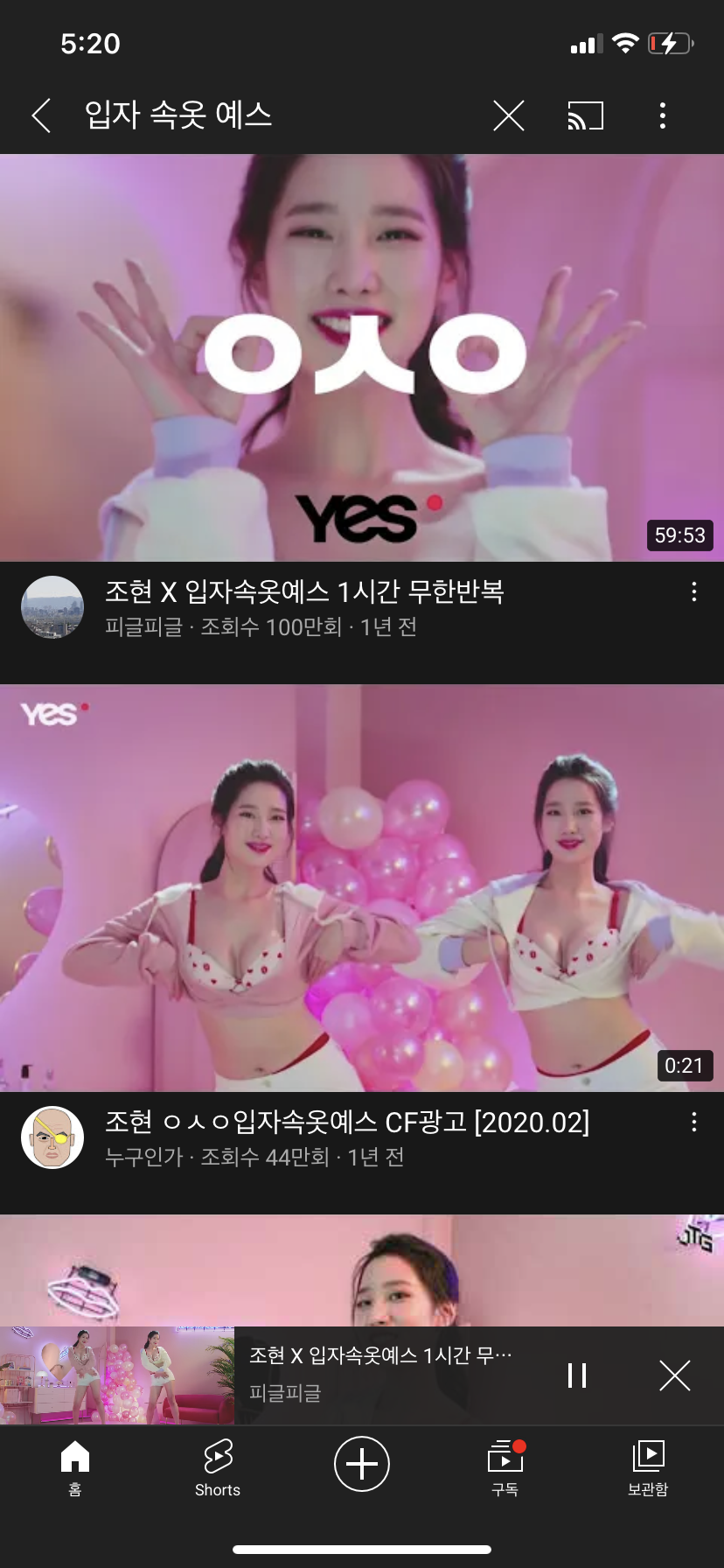
Task: Switch to the 구독 tab
Action: (505, 1468)
